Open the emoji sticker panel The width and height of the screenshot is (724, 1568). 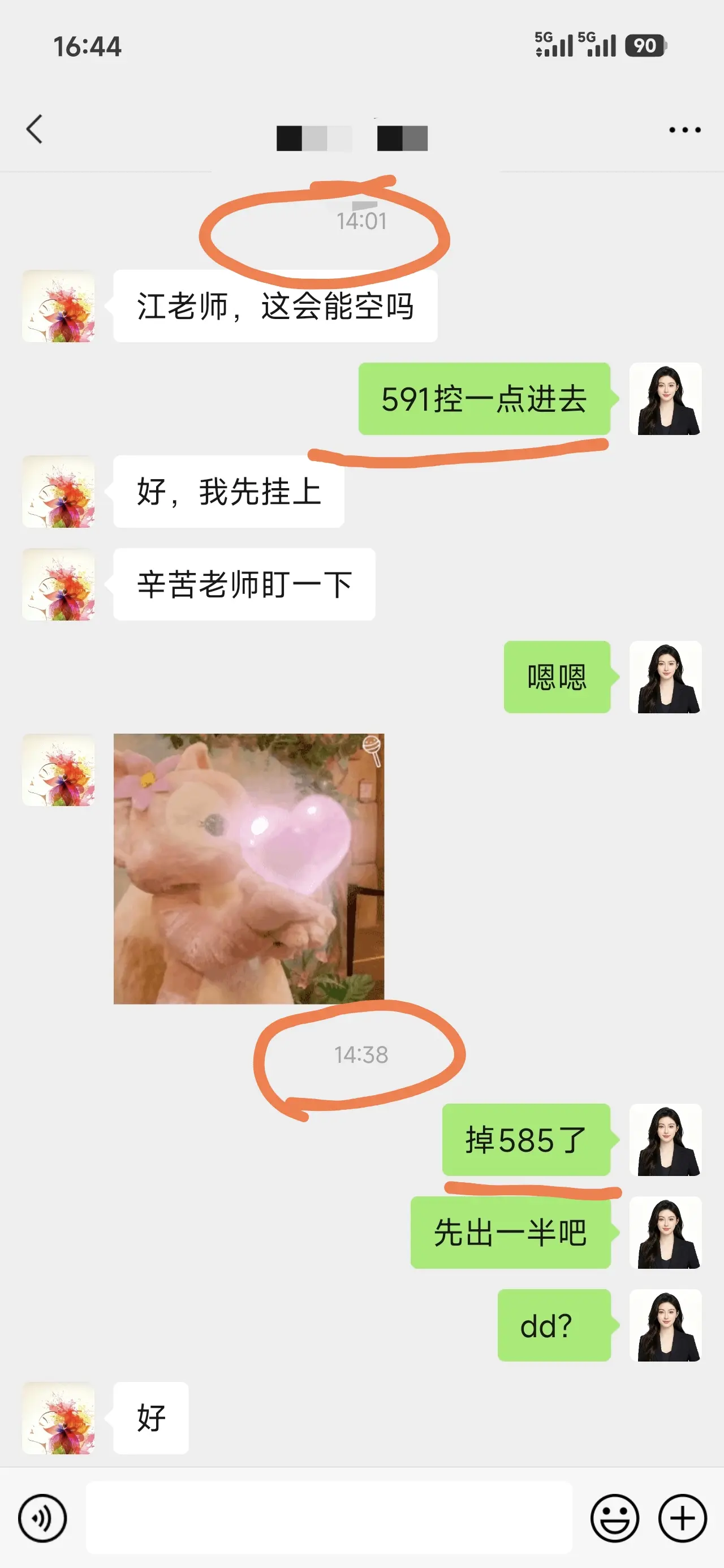point(614,1518)
